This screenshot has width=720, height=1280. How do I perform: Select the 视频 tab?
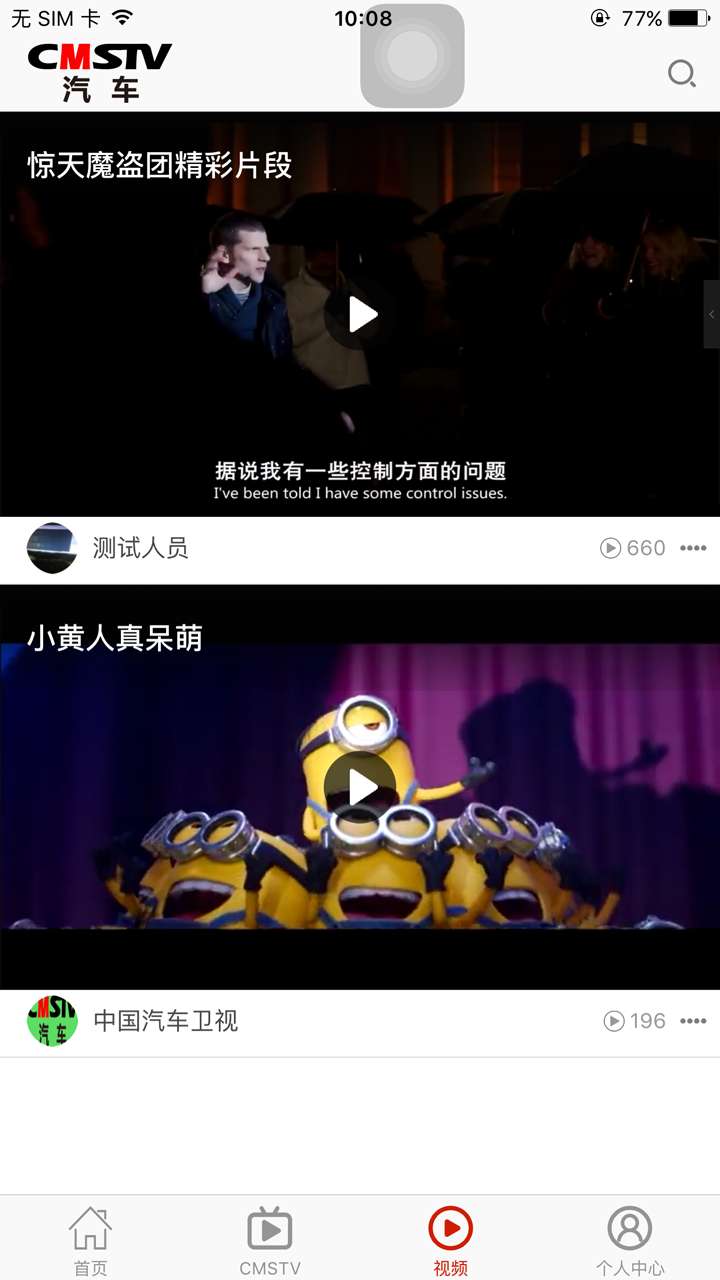click(x=450, y=1240)
